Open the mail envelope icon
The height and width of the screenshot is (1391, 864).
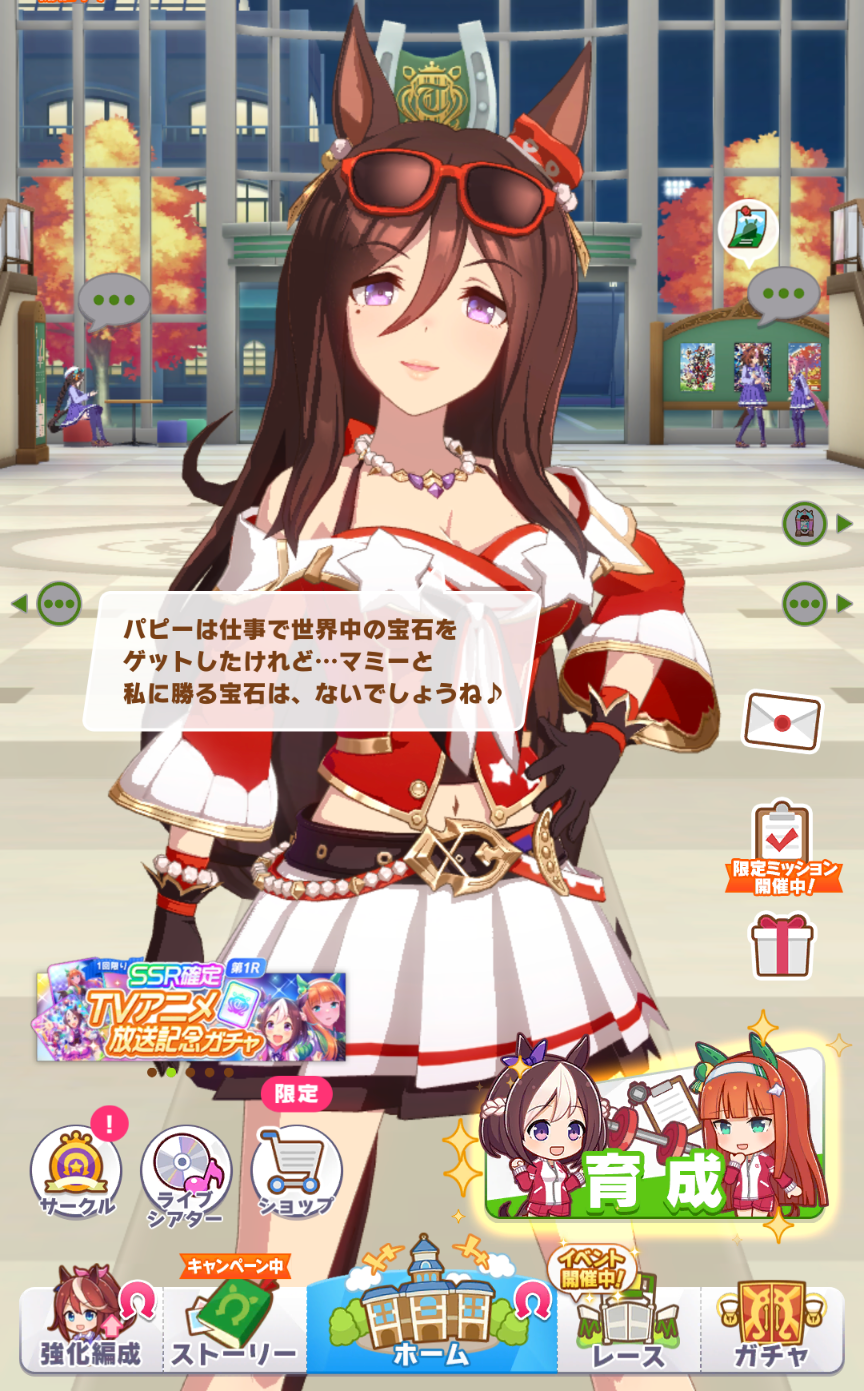point(783,722)
